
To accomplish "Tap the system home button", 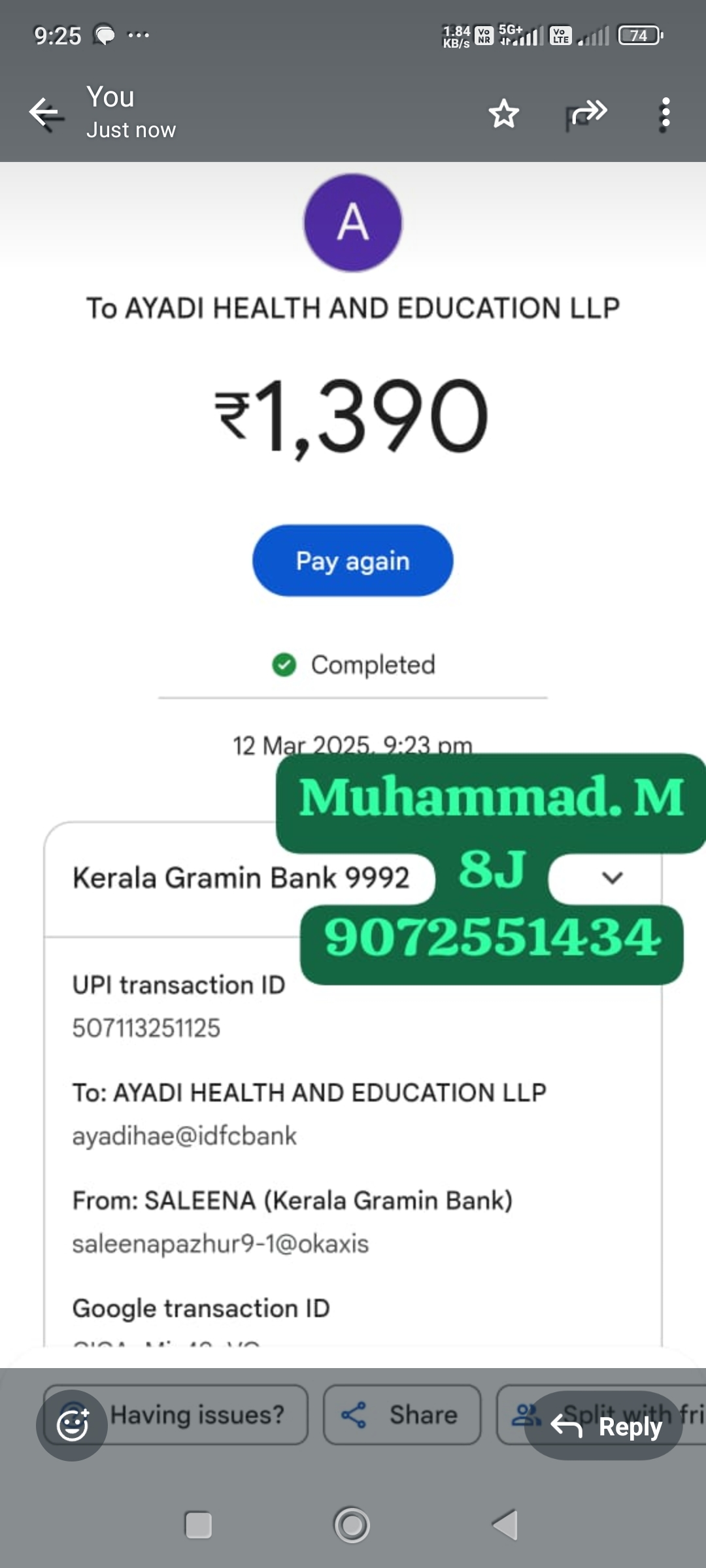I will (x=352, y=1526).
